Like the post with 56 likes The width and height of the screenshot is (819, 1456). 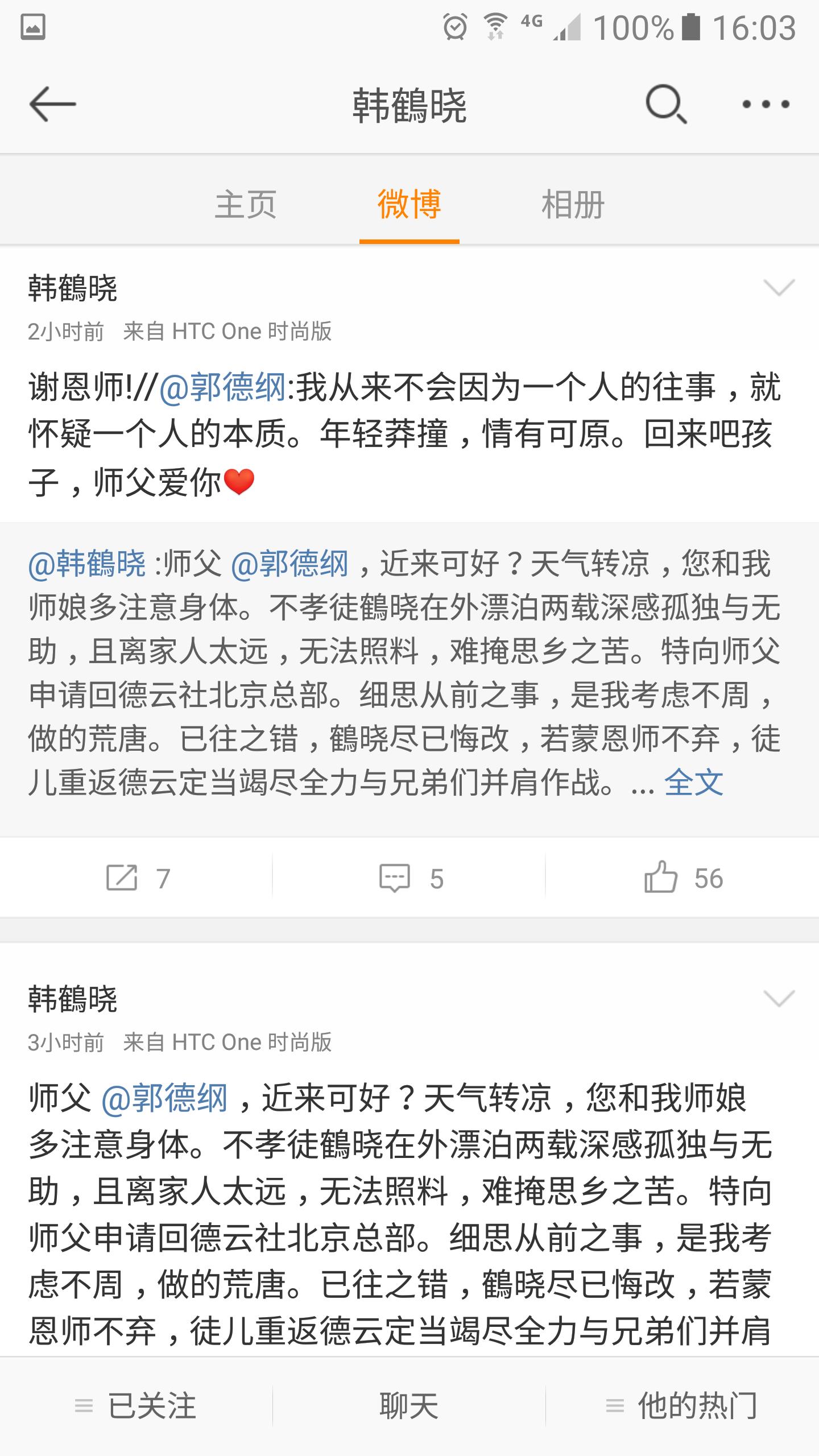pos(682,878)
